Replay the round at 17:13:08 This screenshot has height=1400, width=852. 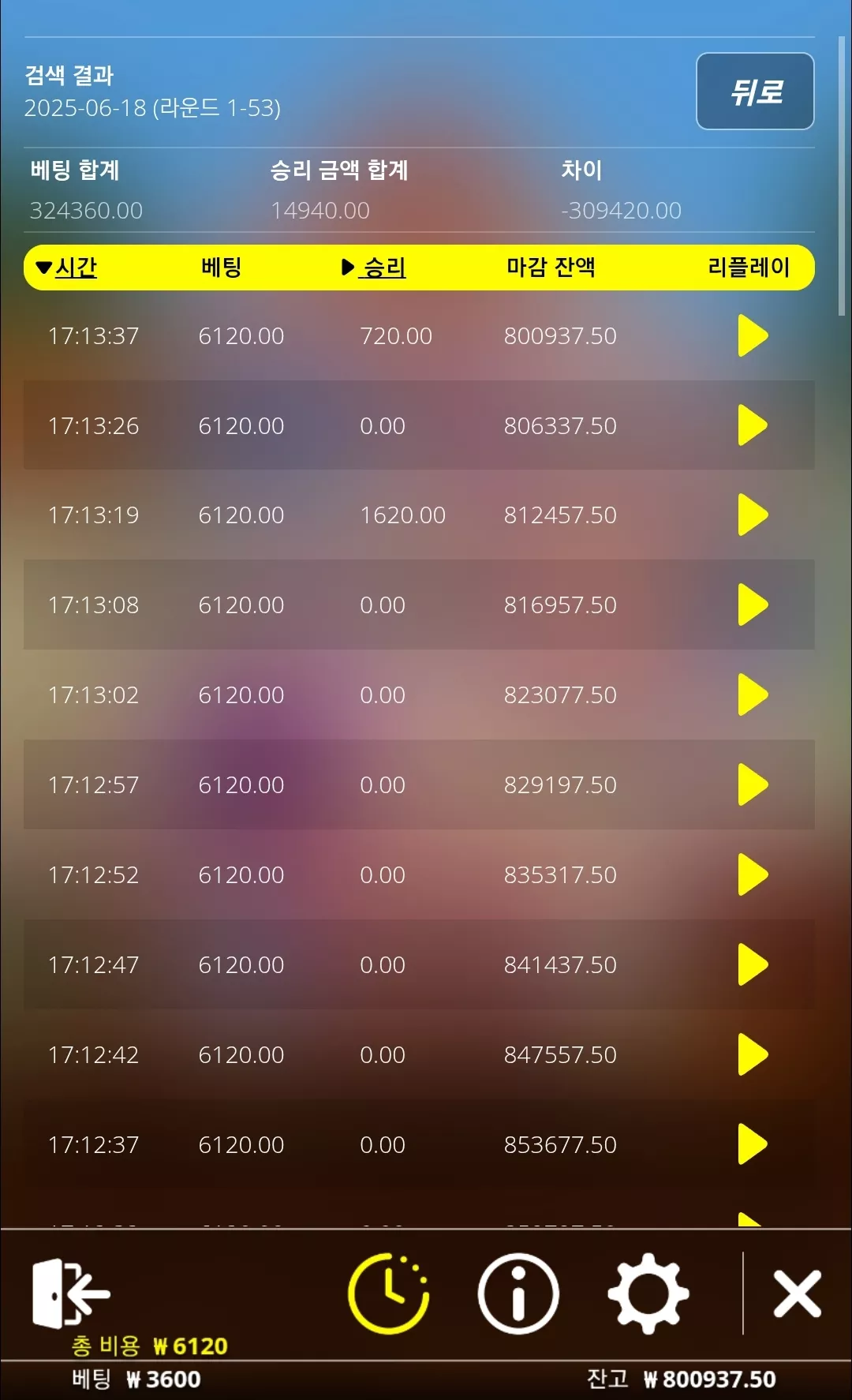[753, 605]
